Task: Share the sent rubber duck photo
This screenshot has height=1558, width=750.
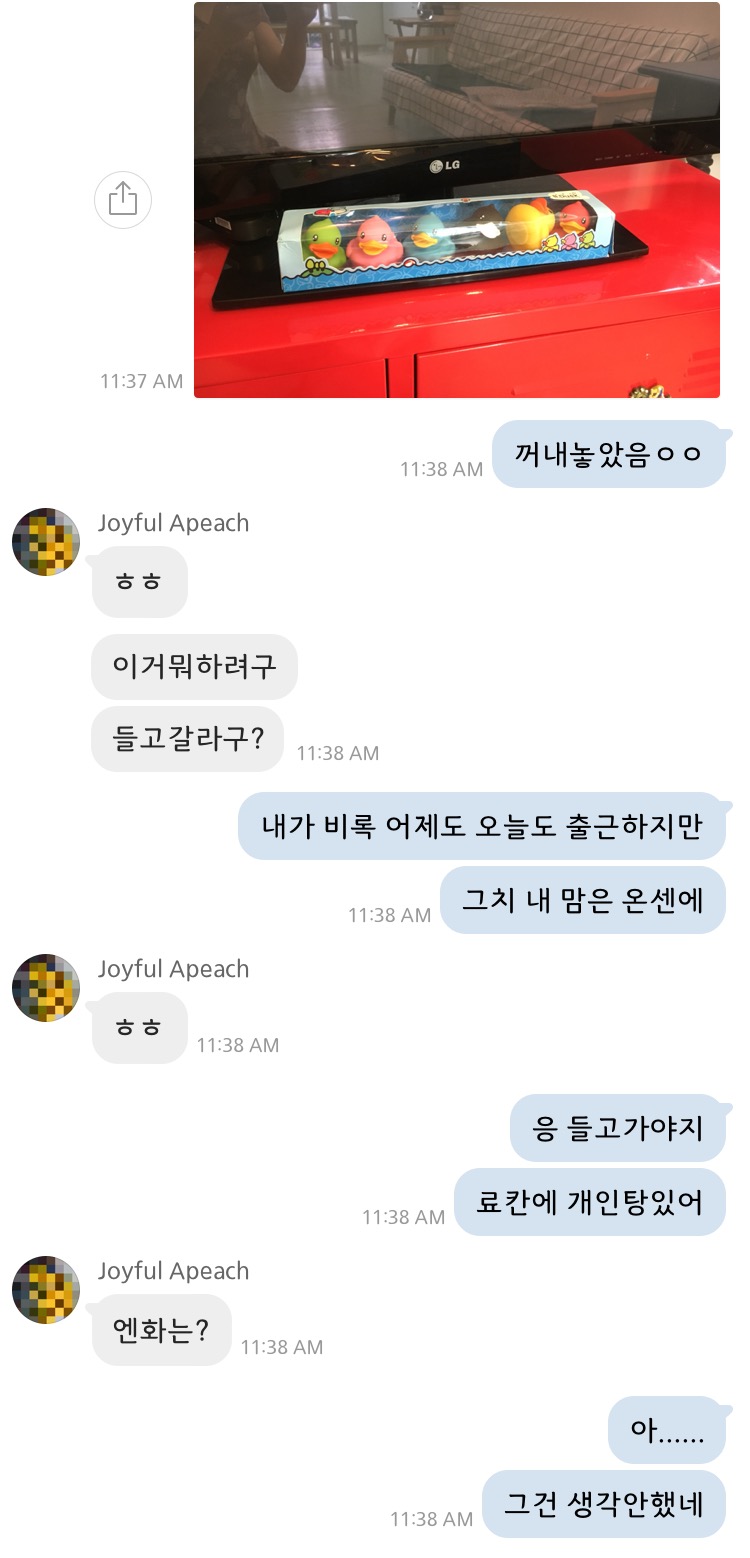Action: click(122, 200)
